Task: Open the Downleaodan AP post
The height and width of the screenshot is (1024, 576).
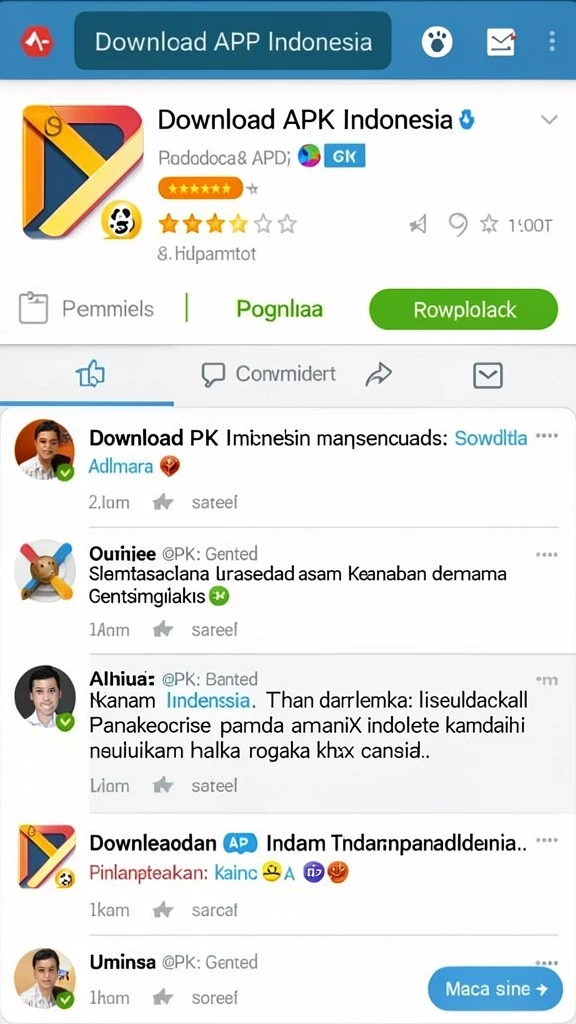Action: [308, 842]
